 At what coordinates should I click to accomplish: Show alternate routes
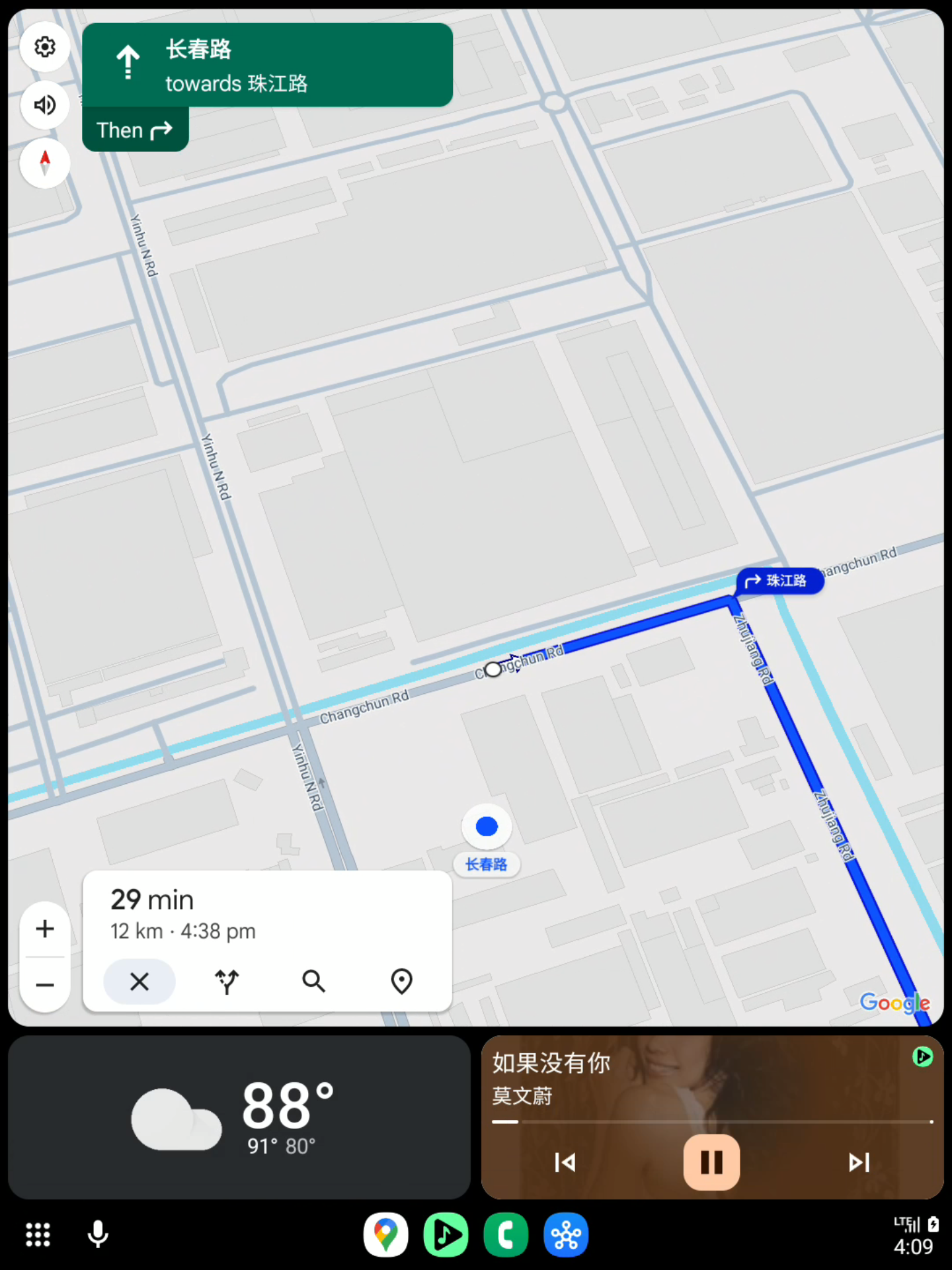tap(227, 982)
